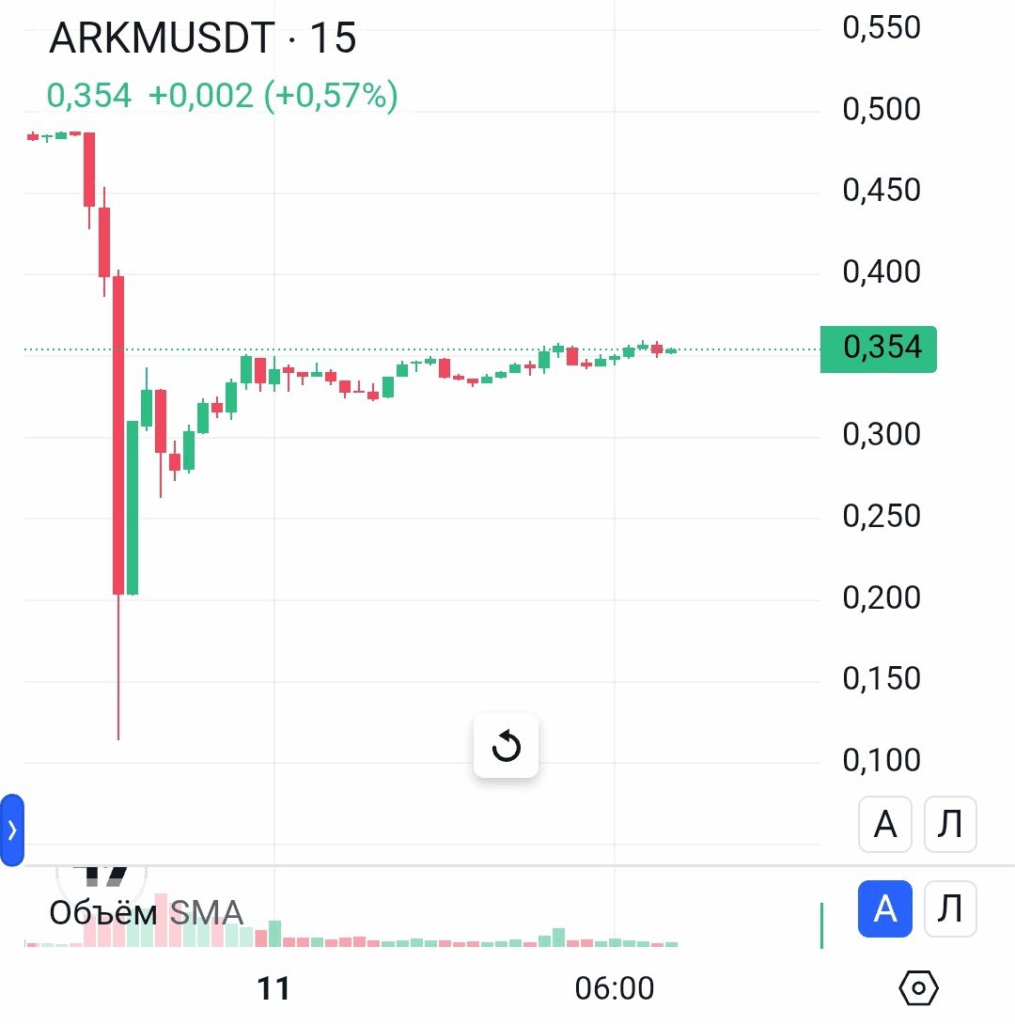
Task: Open the Объём SMA indicator legend
Action: click(x=146, y=912)
